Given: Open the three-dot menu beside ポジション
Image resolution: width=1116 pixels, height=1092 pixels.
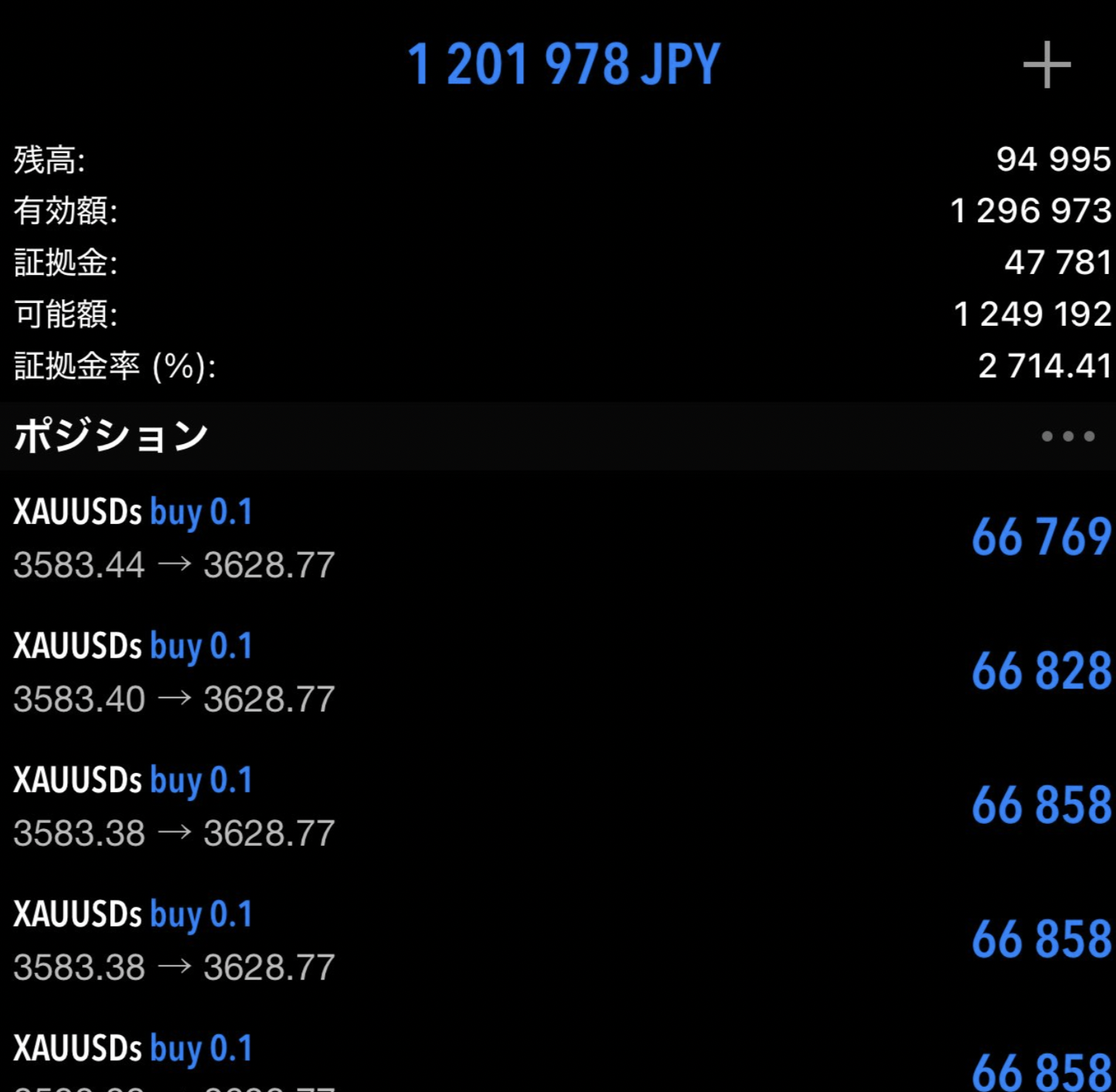Looking at the screenshot, I should click(x=1067, y=436).
